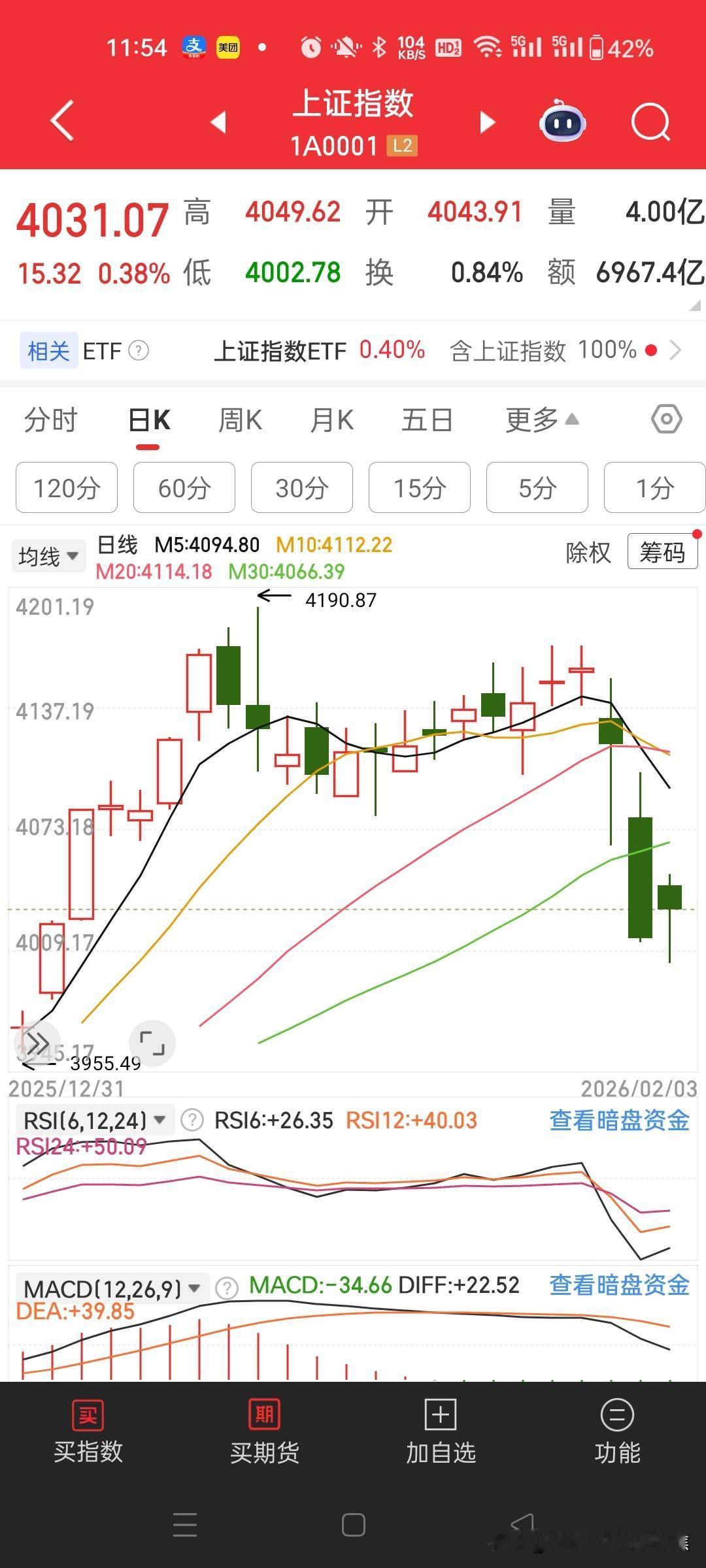Collapse the 更多 period options
The width and height of the screenshot is (706, 1568).
pyautogui.click(x=542, y=419)
